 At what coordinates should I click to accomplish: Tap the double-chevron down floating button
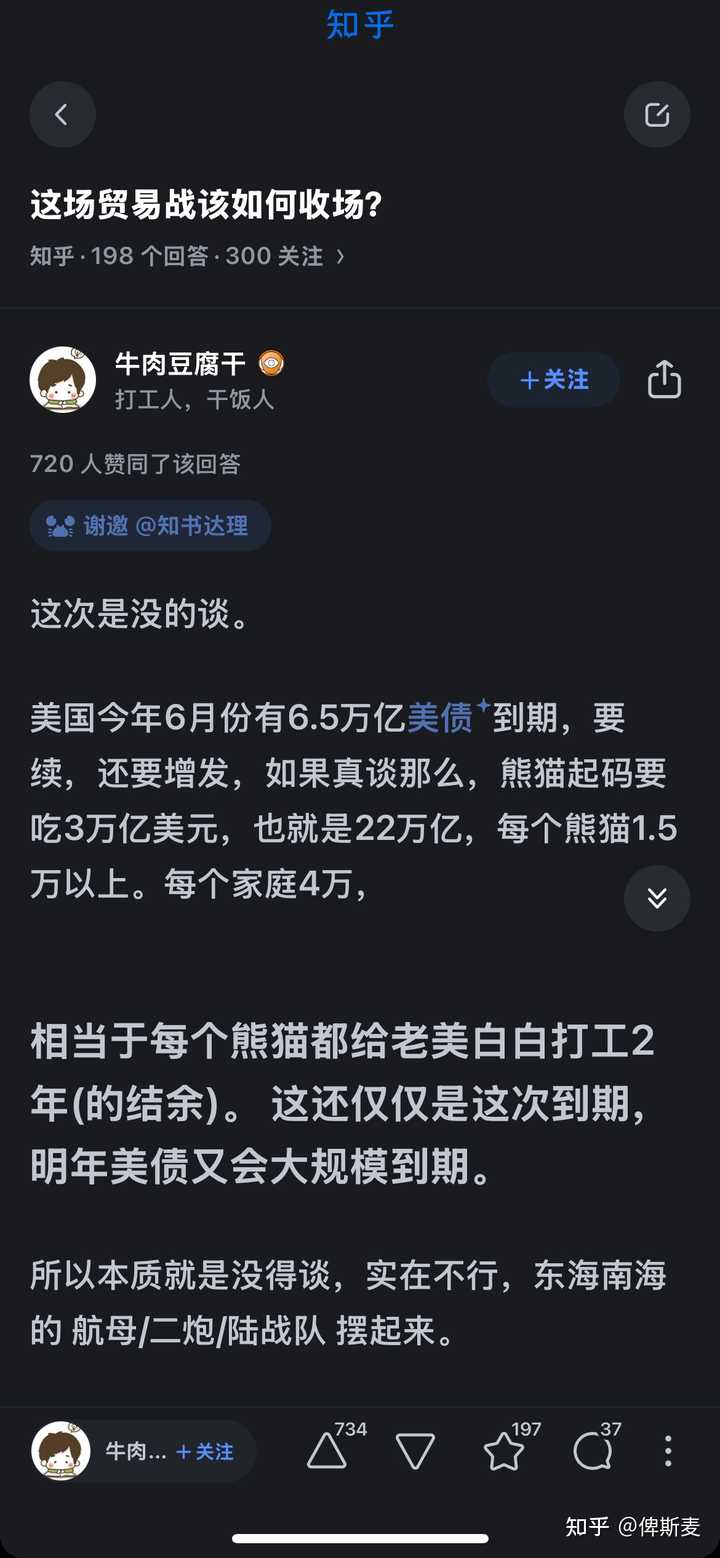657,898
